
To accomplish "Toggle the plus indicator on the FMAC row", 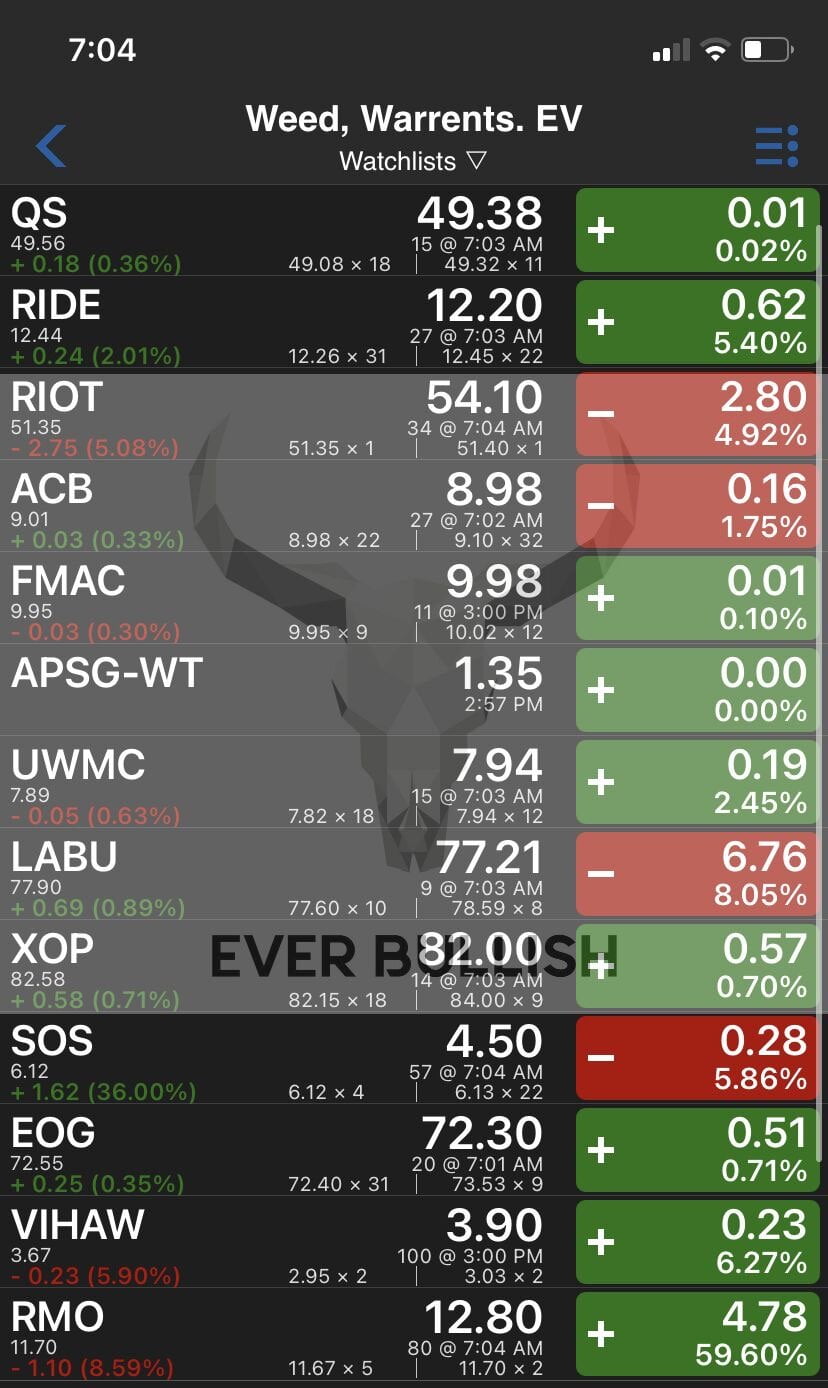I will (602, 598).
